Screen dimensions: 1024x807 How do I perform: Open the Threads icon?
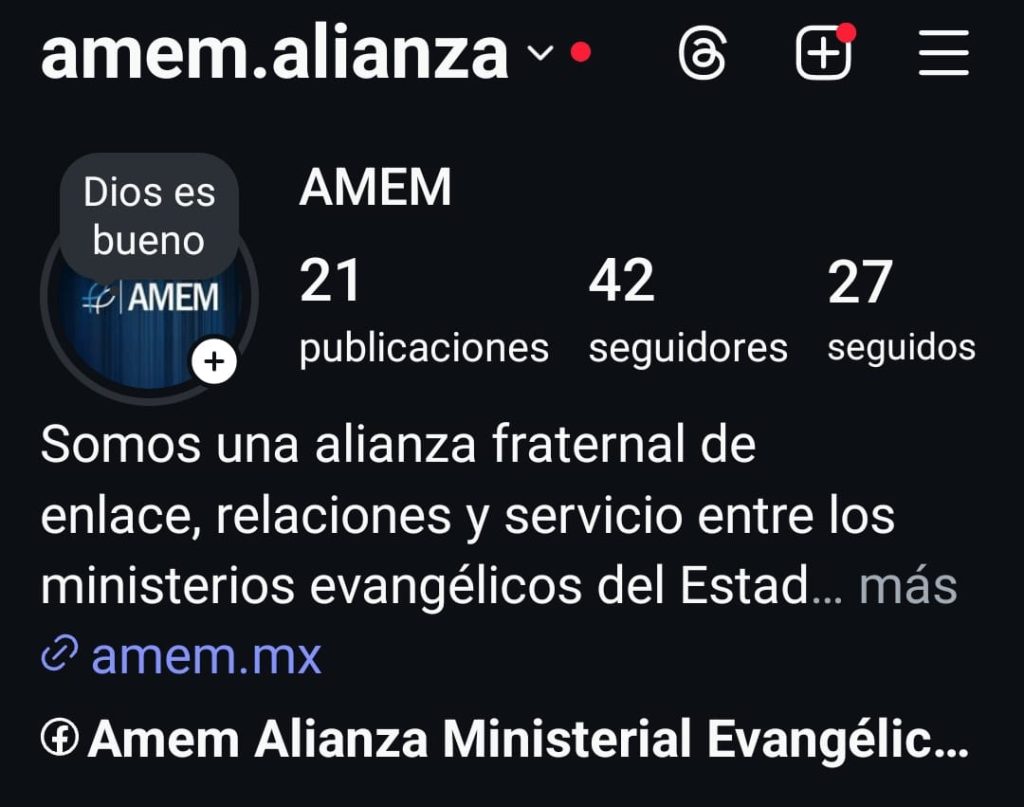pyautogui.click(x=702, y=52)
